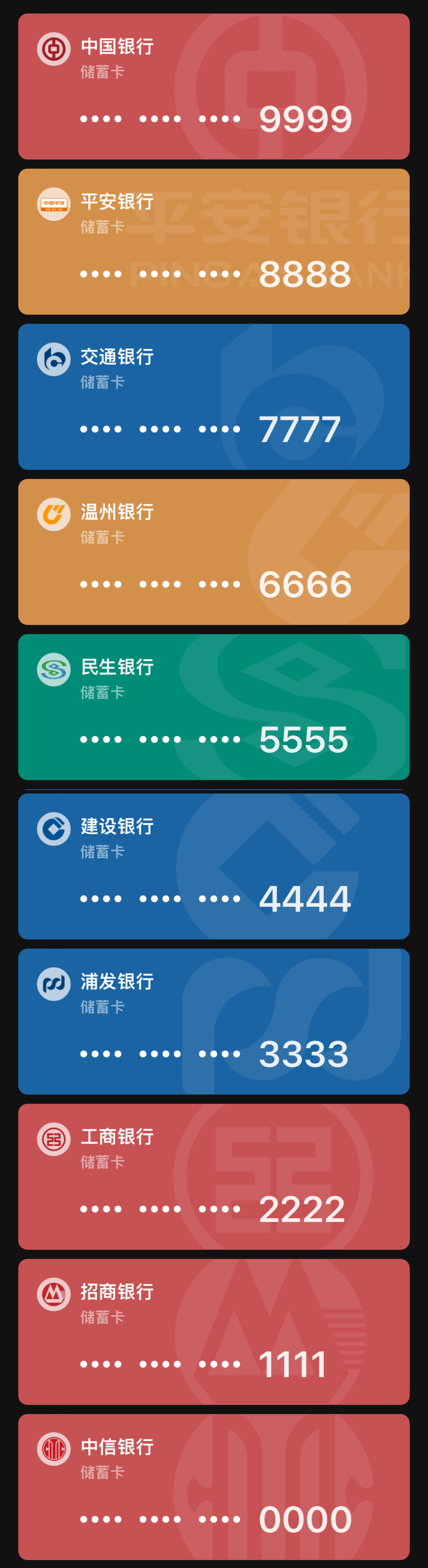Choose the 温州银行 card ending 6666
Viewport: 428px width, 1568px height.
[x=214, y=552]
